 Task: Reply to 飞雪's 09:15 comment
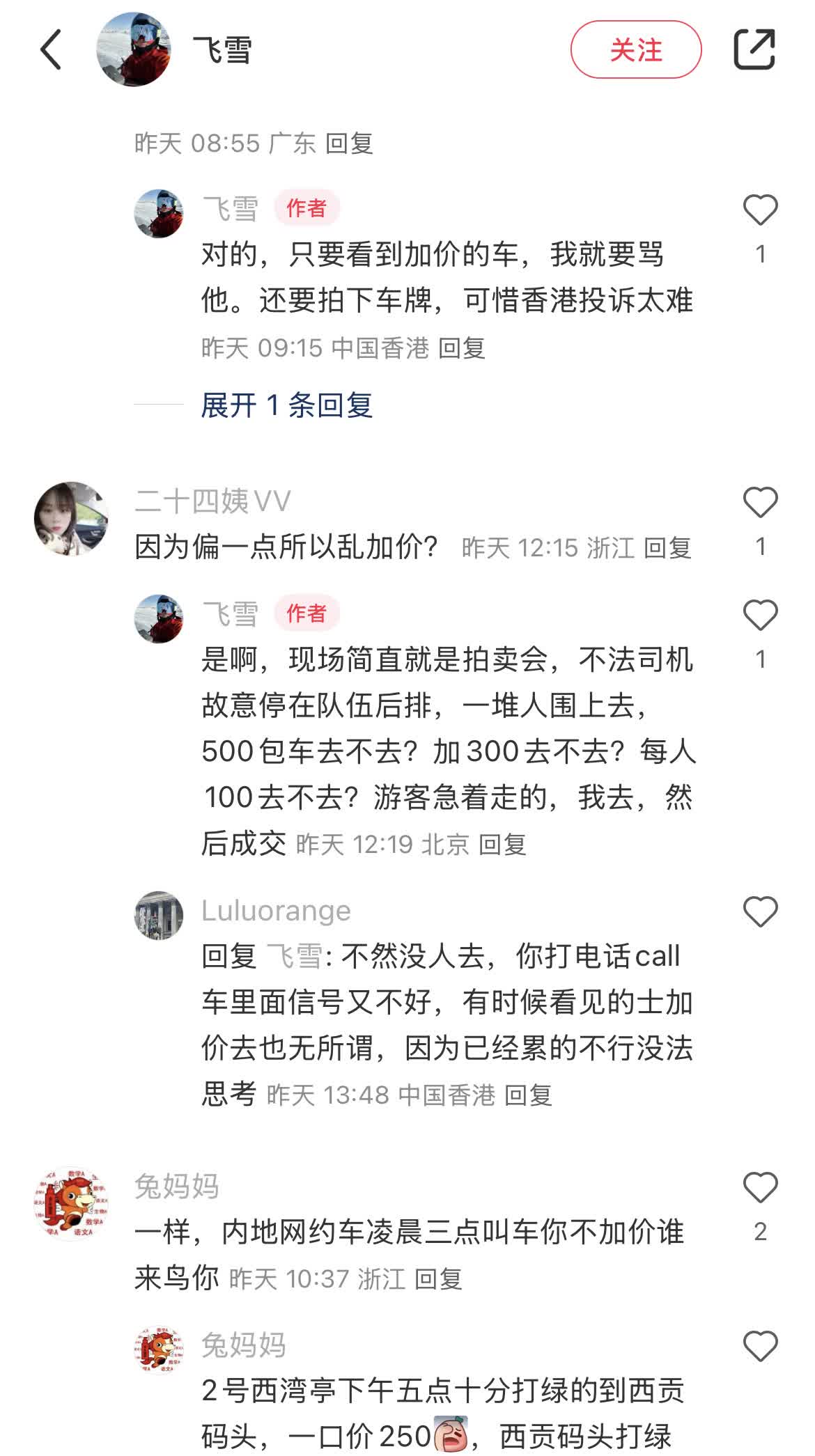click(x=461, y=347)
